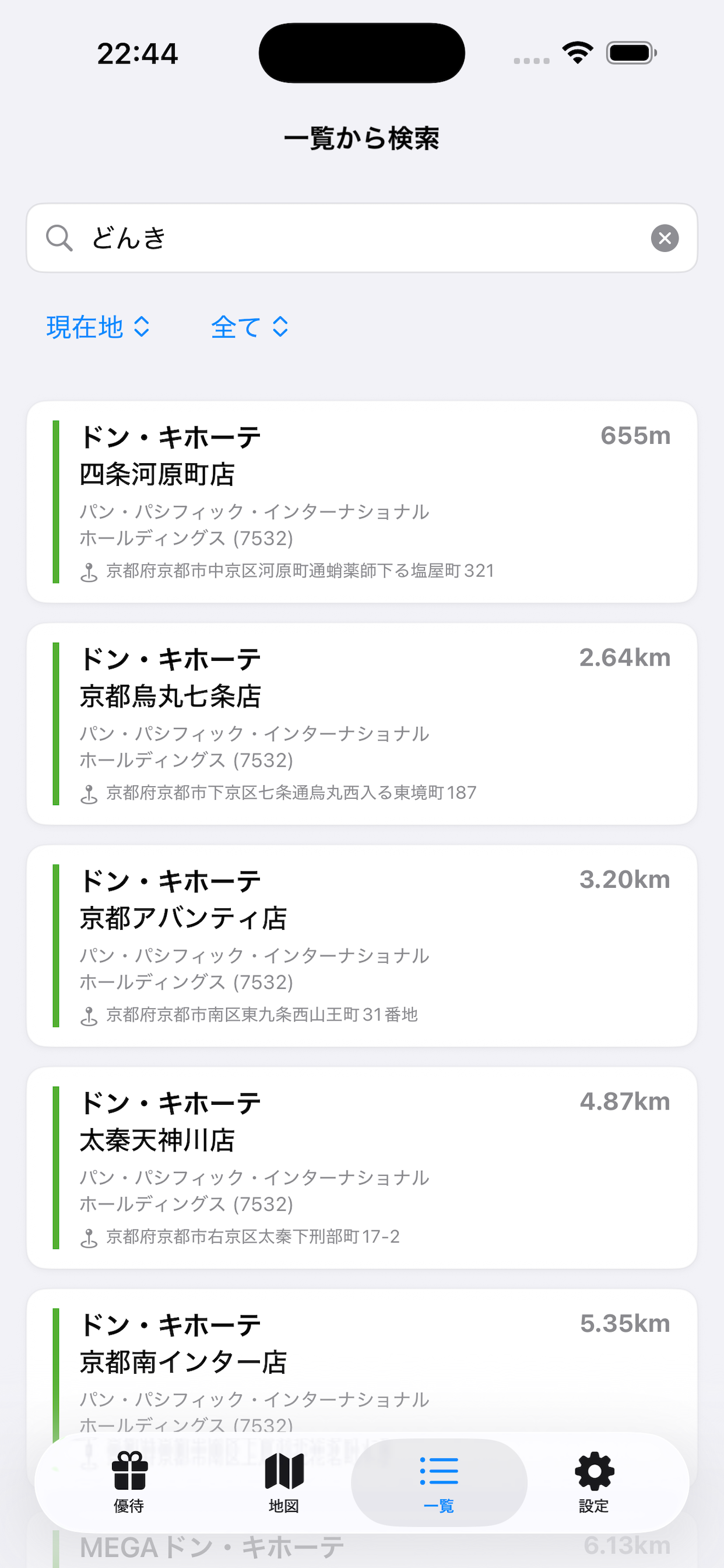Open the 全て filter dropdown
The width and height of the screenshot is (724, 1568).
(249, 327)
